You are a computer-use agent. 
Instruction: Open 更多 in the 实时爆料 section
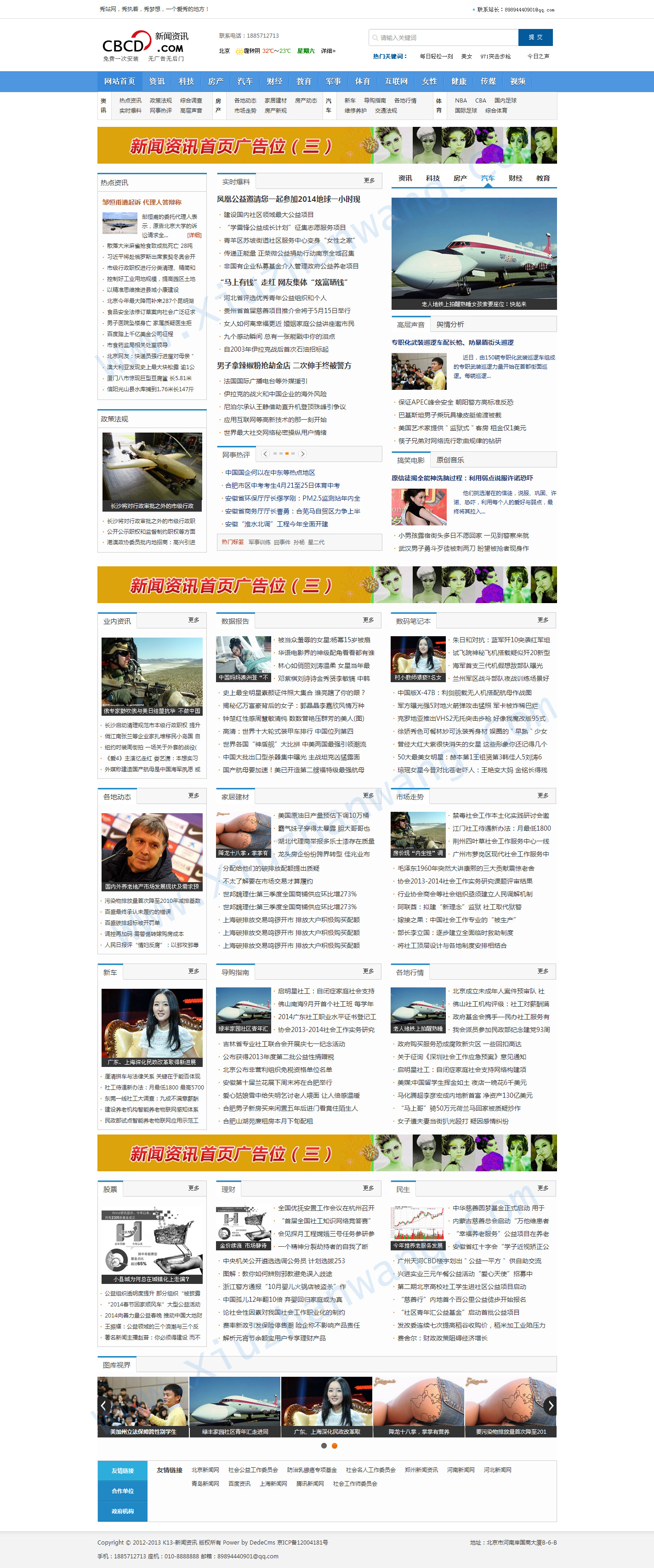point(369,181)
